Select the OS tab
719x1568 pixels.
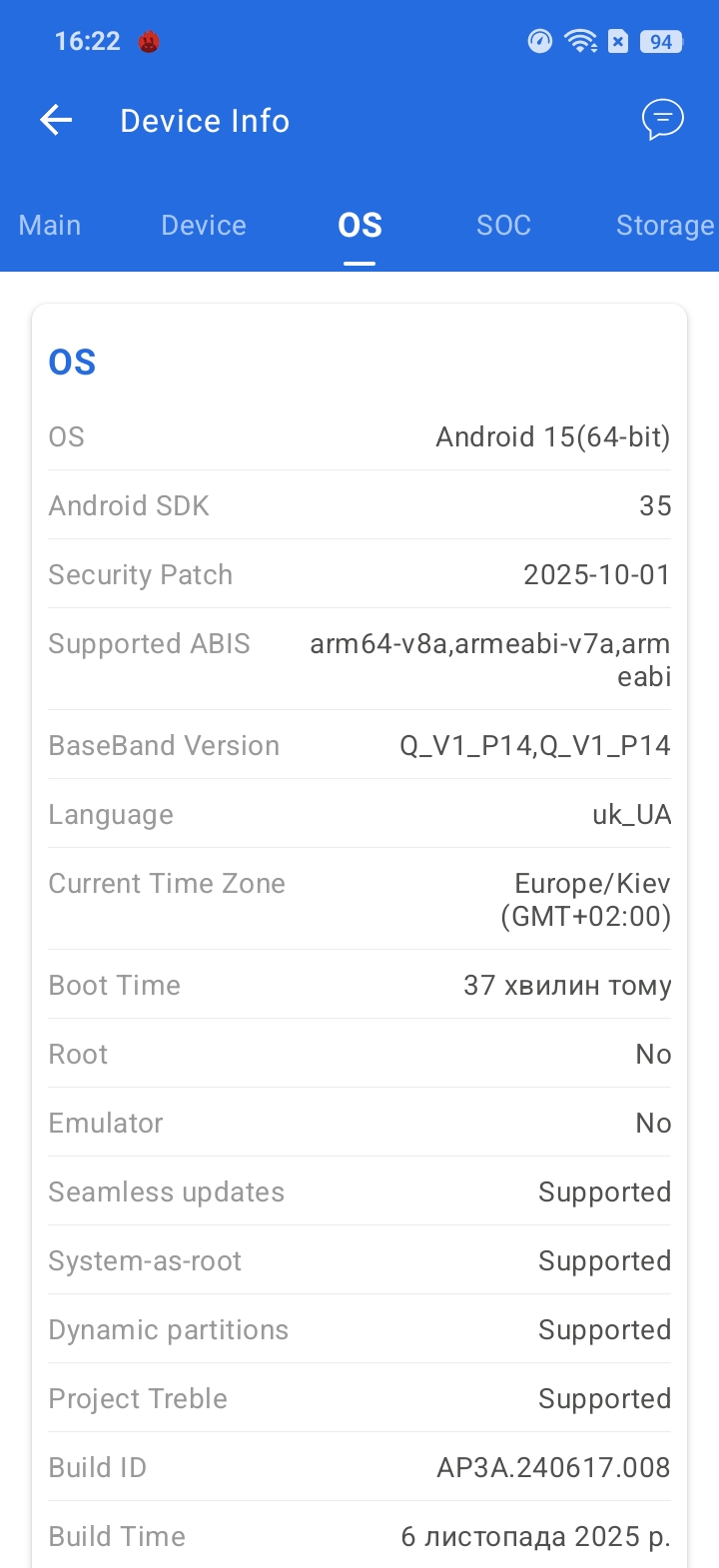point(359,226)
